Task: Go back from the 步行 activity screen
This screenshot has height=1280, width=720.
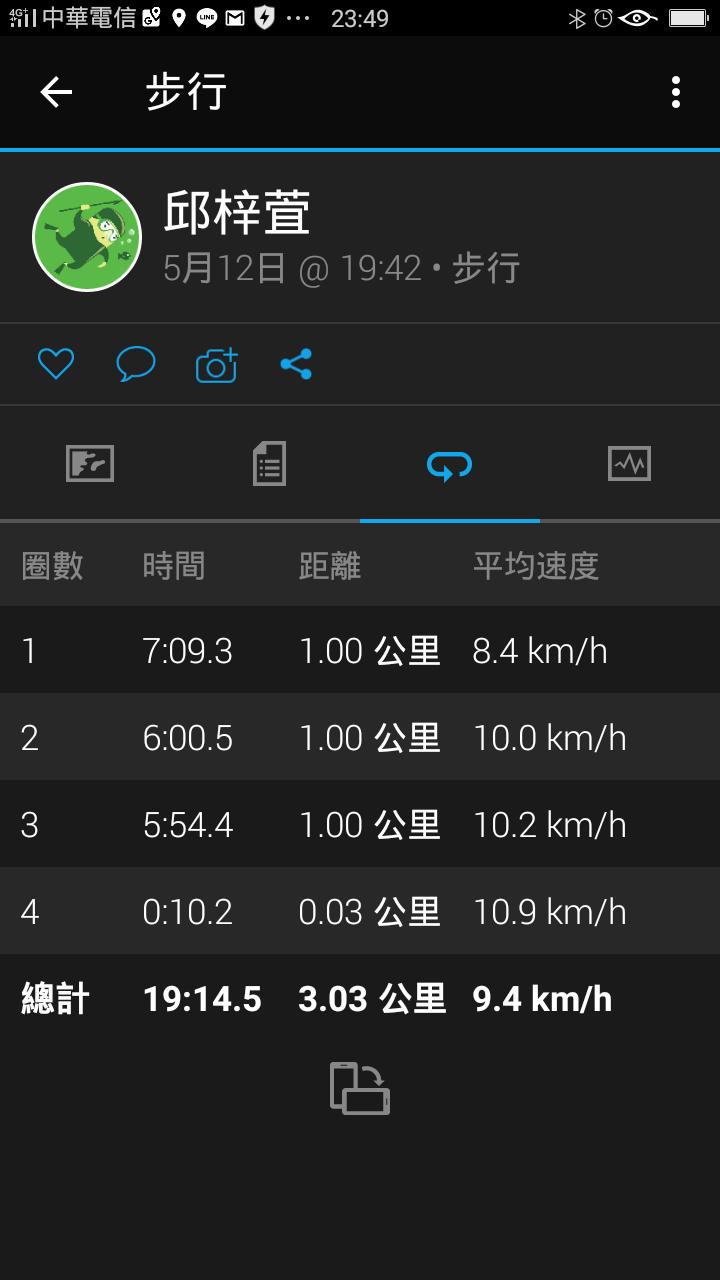Action: (x=56, y=93)
